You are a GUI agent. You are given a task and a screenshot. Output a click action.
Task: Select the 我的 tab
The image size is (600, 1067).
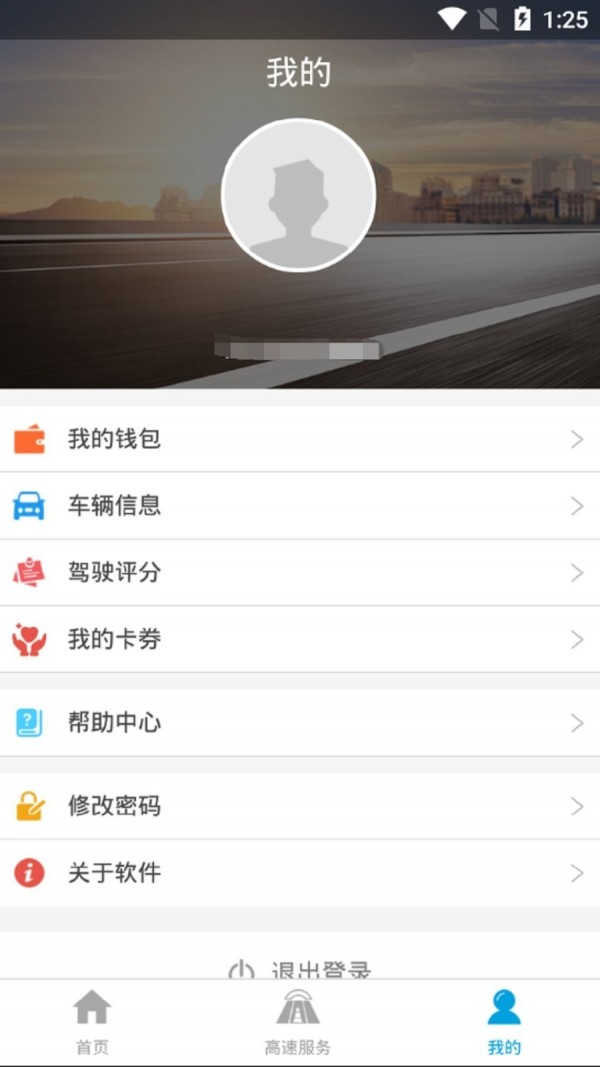(x=504, y=1022)
